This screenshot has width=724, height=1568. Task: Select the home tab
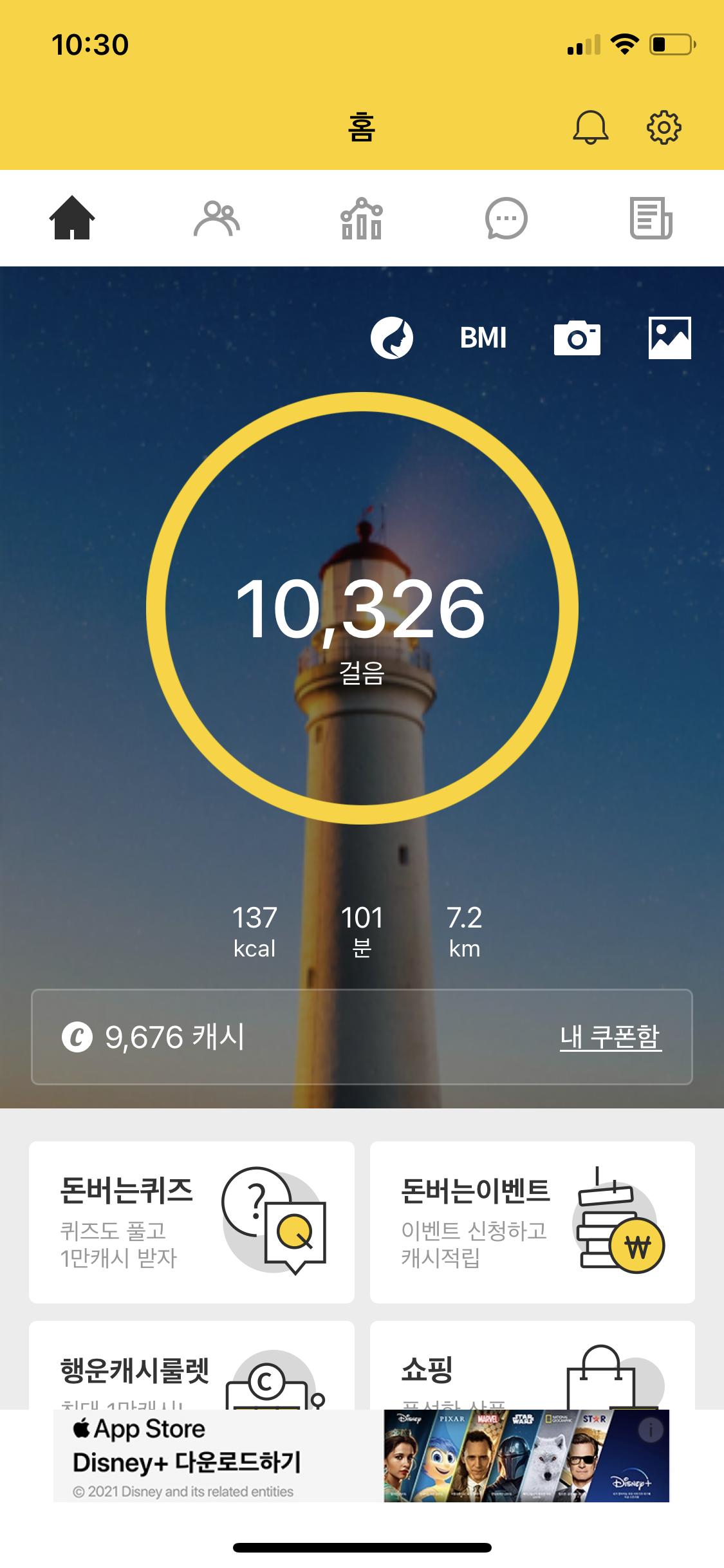[x=72, y=219]
